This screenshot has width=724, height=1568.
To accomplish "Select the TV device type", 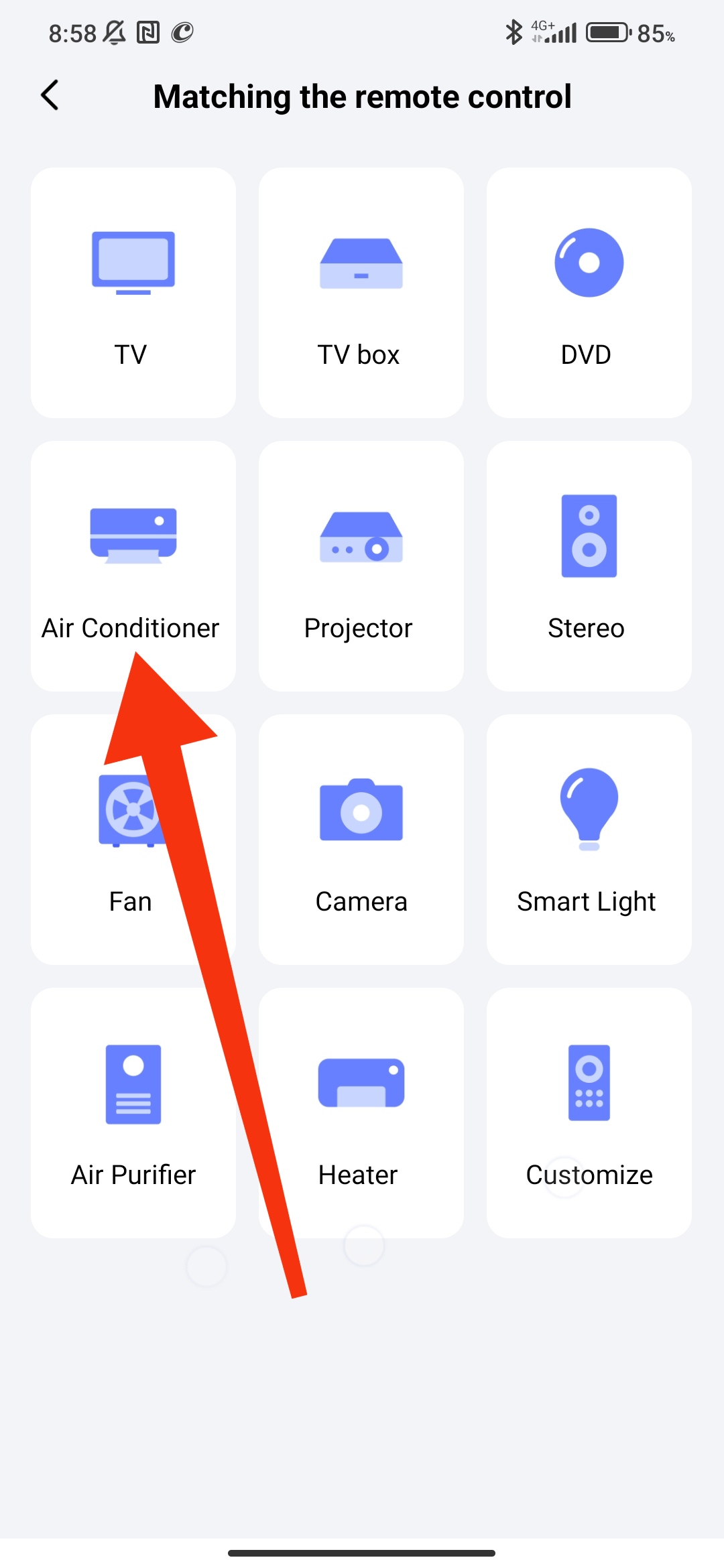I will (133, 293).
